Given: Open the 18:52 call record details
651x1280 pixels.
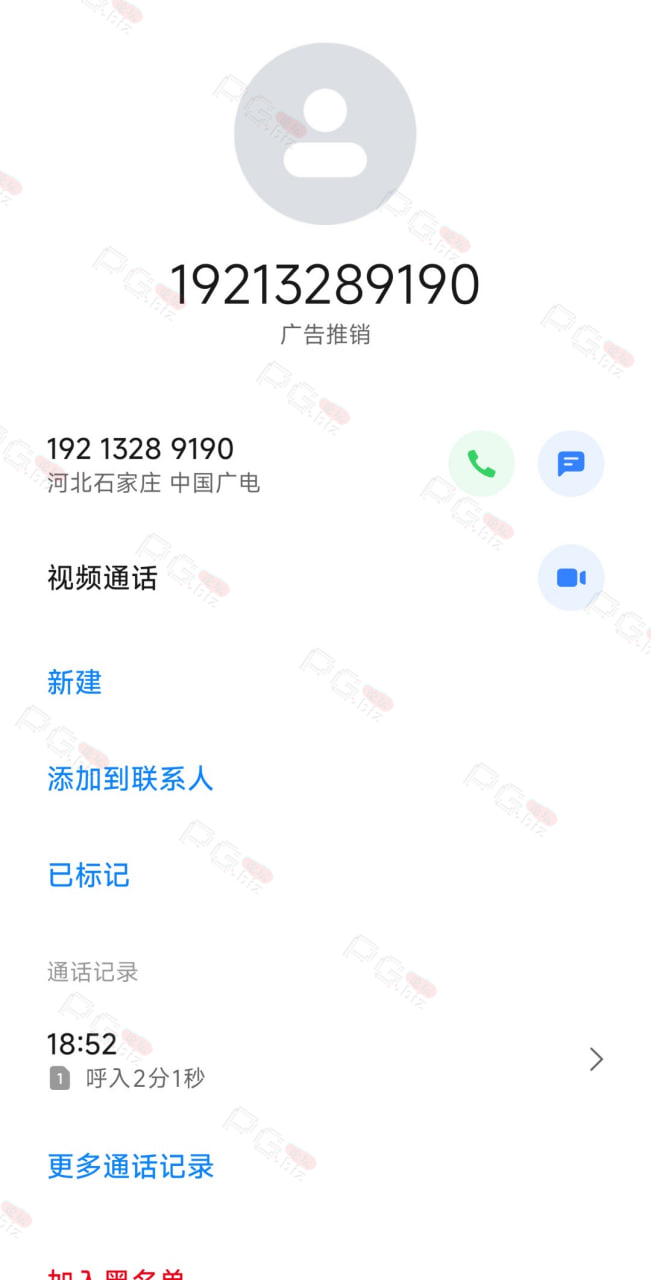Looking at the screenshot, I should 325,1059.
